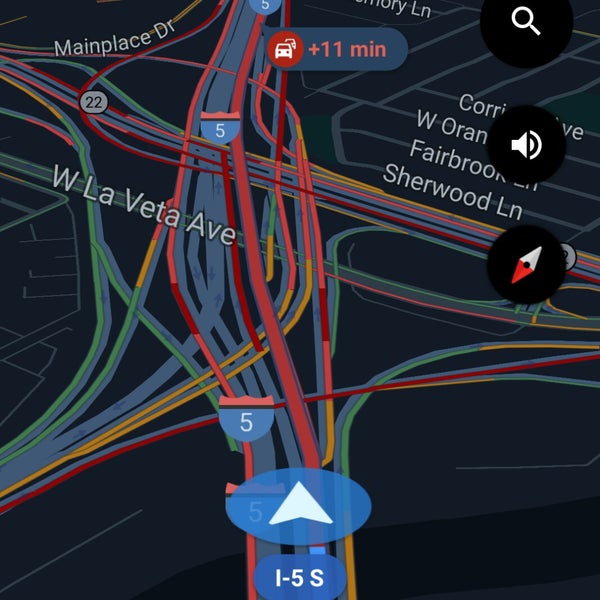Tap the compass to reorient map
Image resolution: width=600 pixels, height=600 pixels.
tap(526, 265)
